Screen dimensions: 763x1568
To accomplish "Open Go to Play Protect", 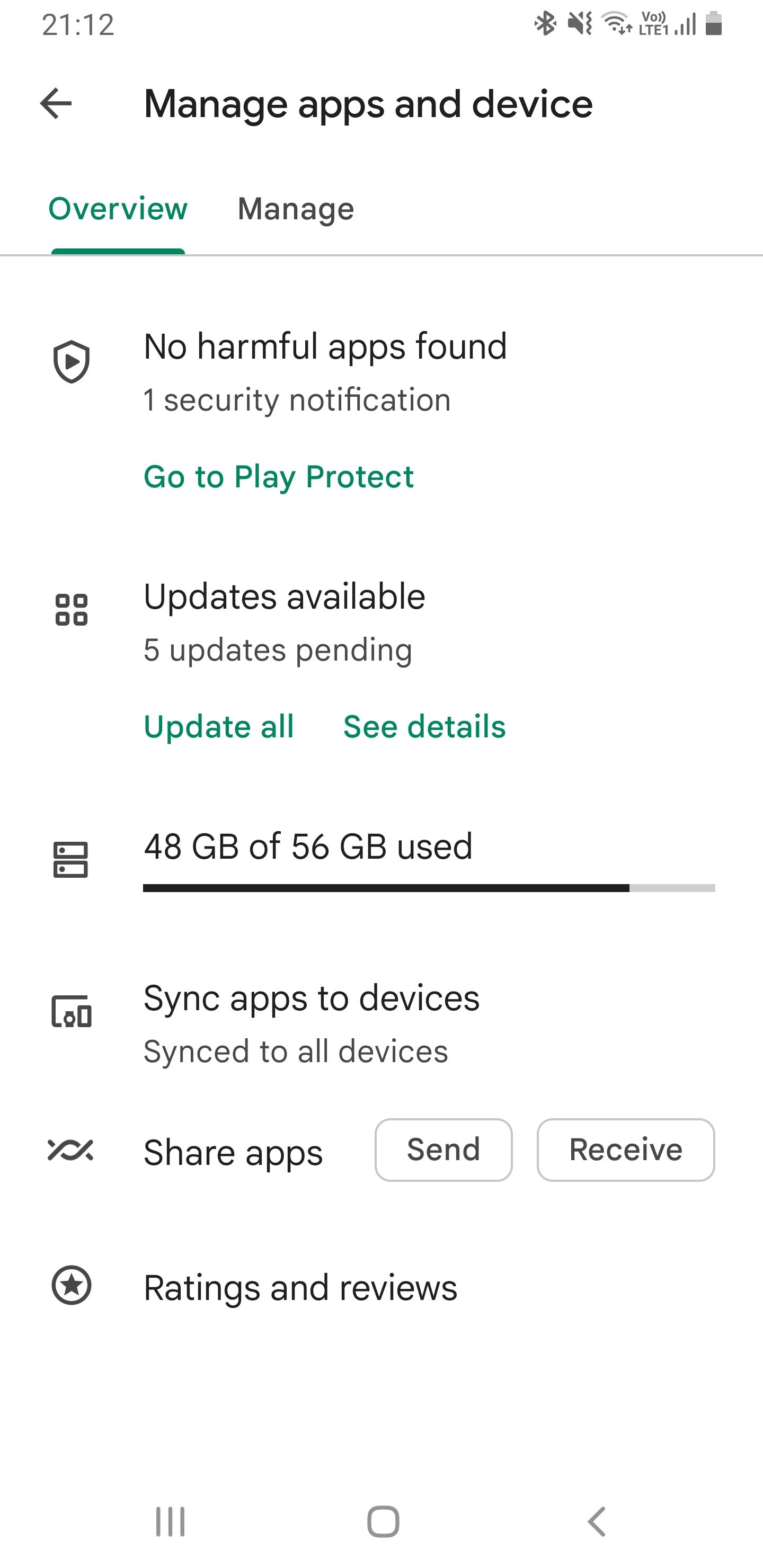I will tap(278, 477).
